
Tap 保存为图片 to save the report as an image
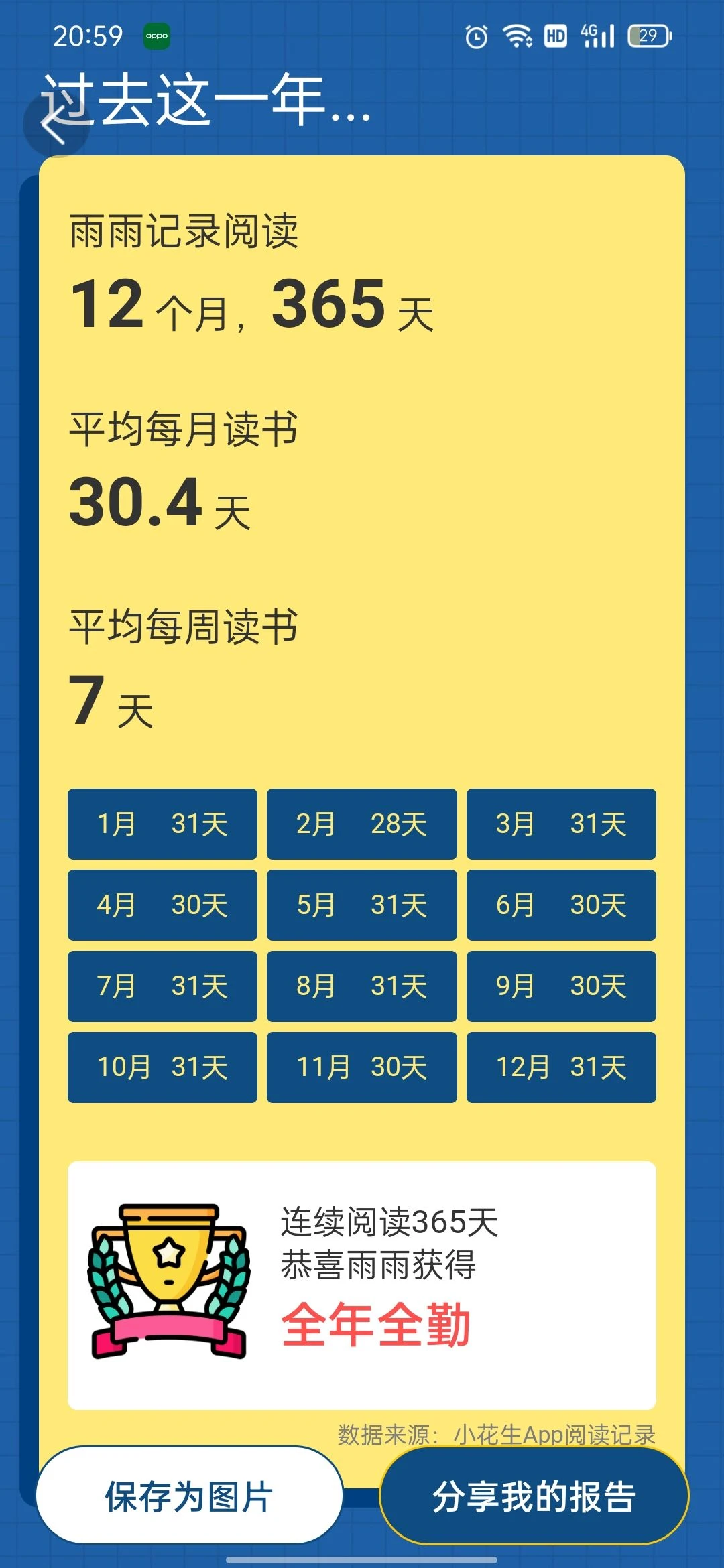(190, 1496)
